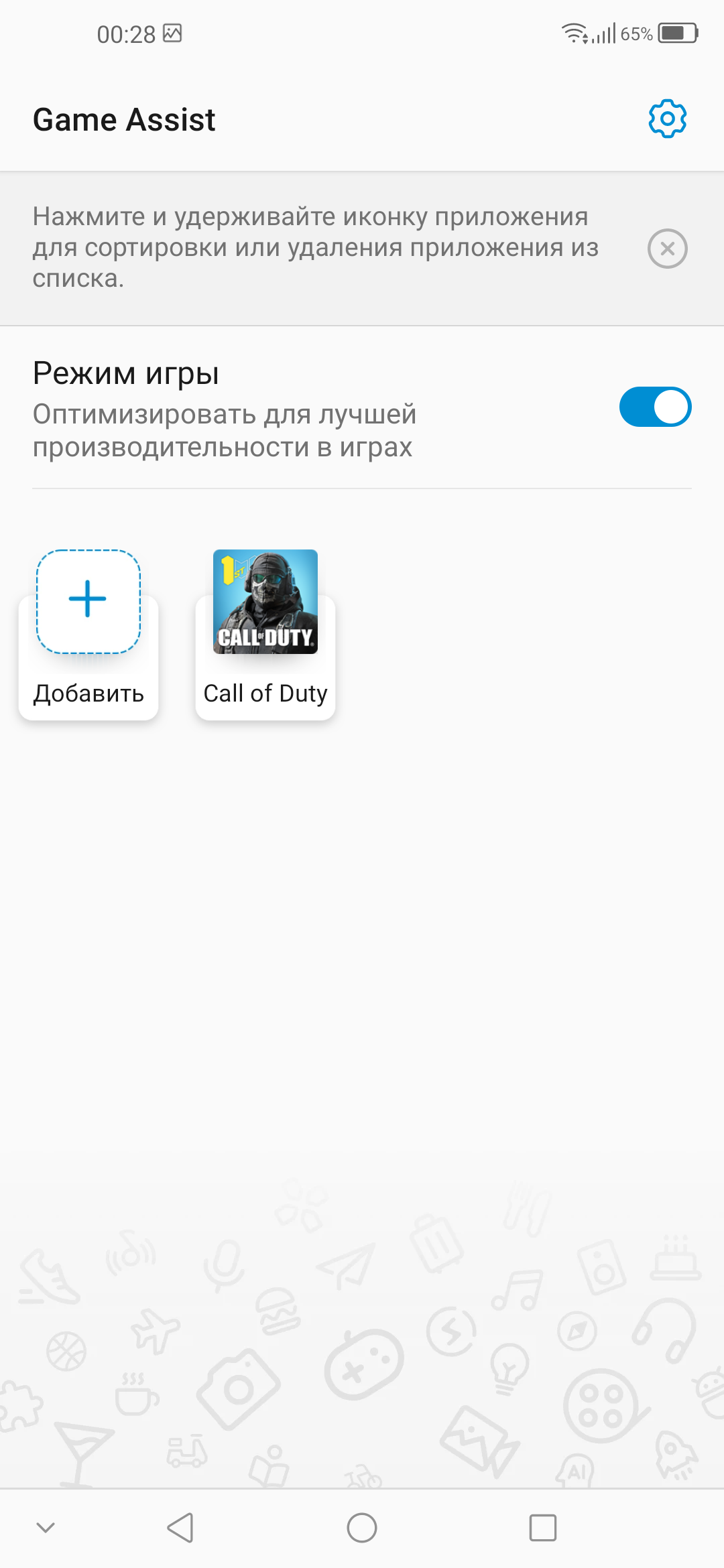Turn off the Режим игры switch
This screenshot has width=724, height=1568.
click(x=655, y=407)
